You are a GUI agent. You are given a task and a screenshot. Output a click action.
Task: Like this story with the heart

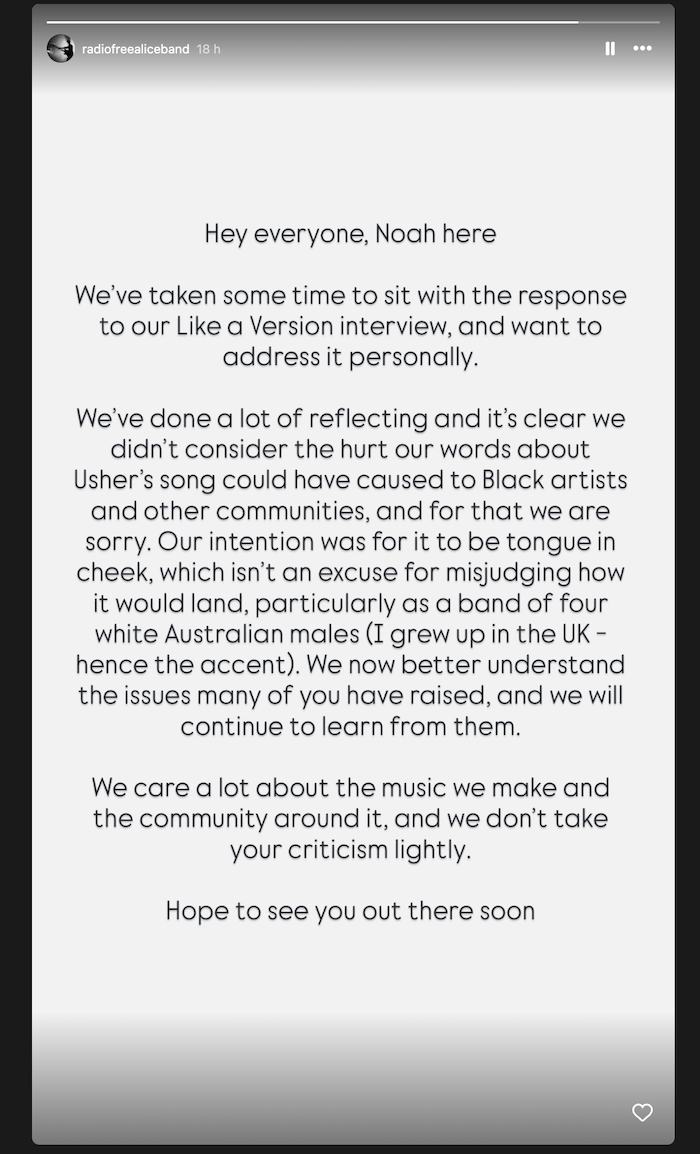tap(643, 1112)
